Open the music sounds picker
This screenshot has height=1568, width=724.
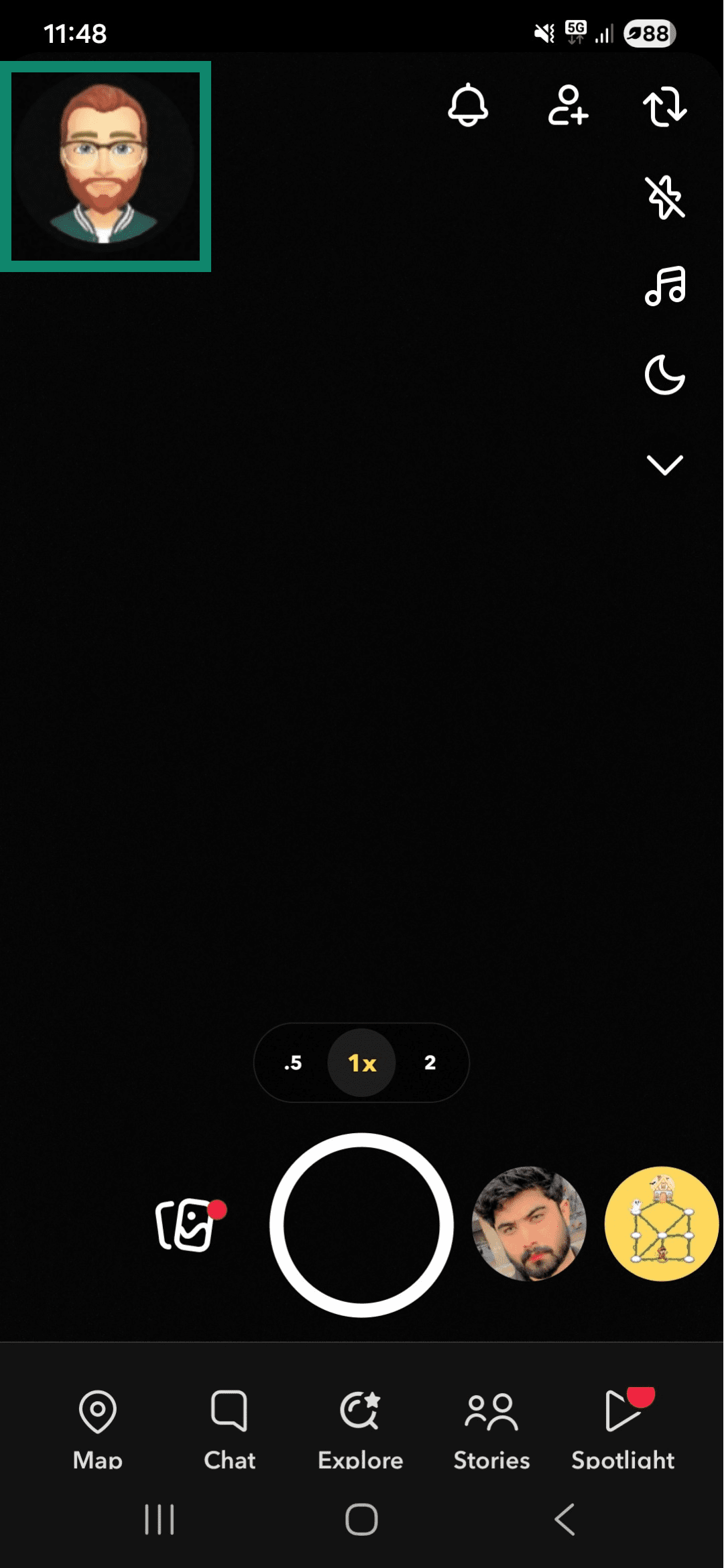click(664, 286)
